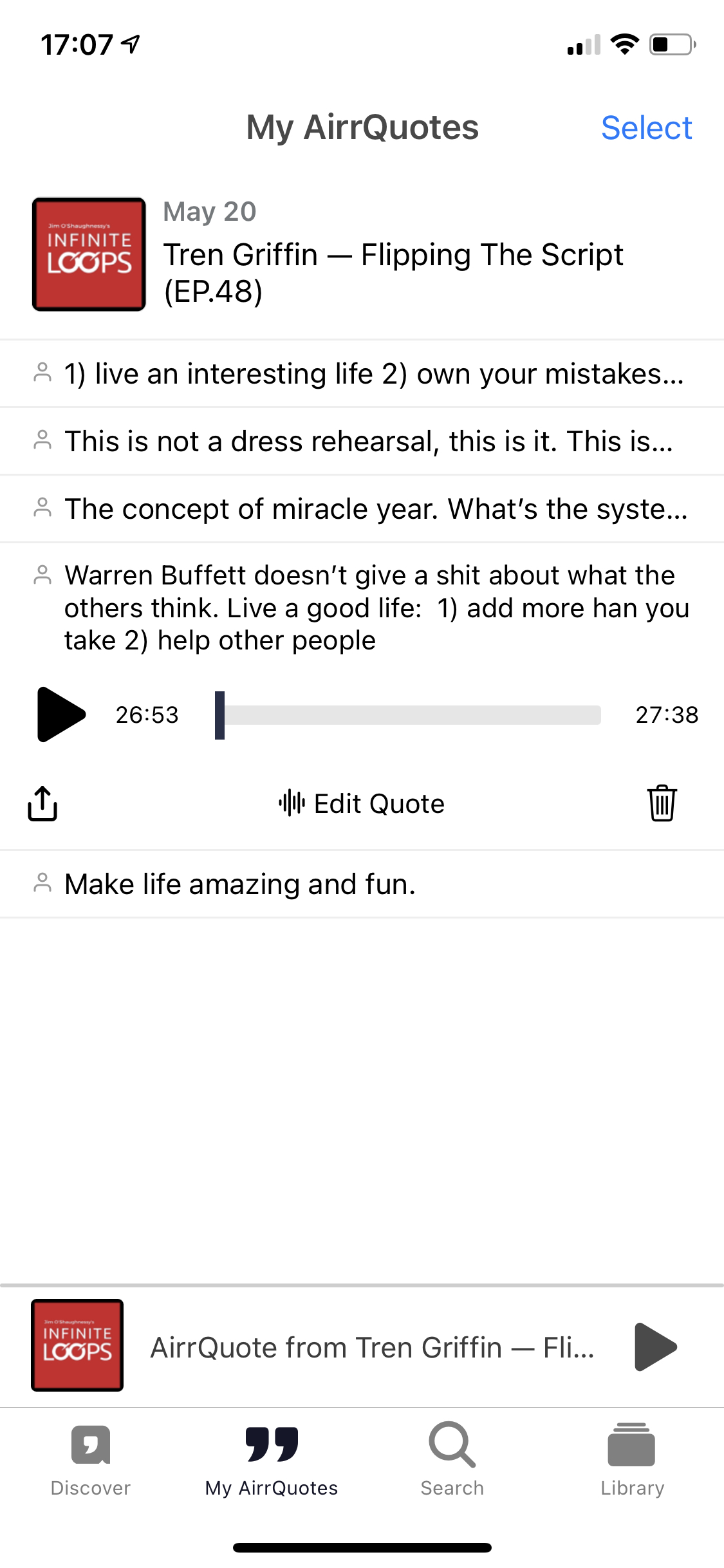Expand the quote about living an interesting life
The image size is (724, 1568).
[x=362, y=374]
